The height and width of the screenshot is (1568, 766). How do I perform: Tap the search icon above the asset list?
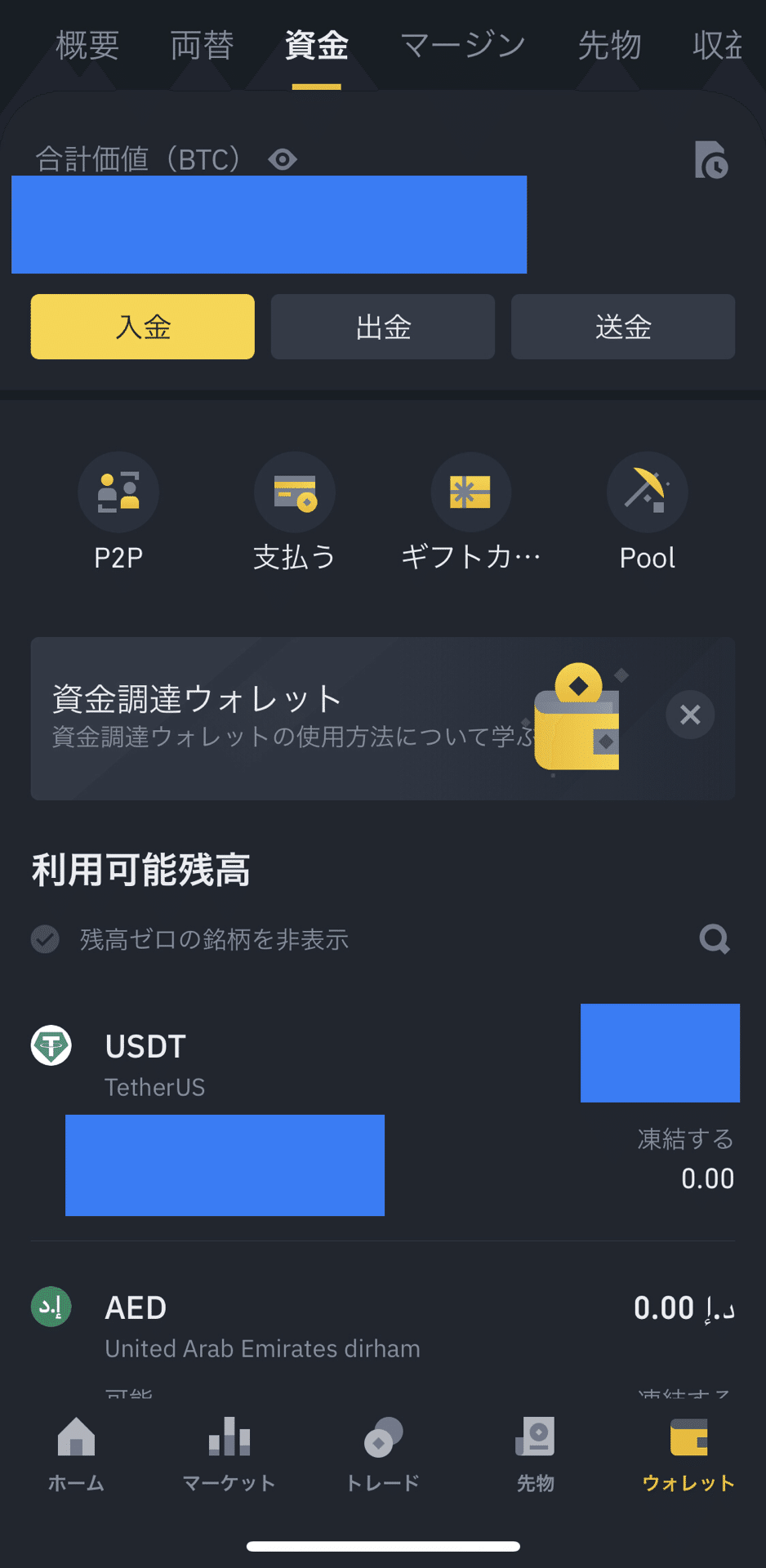[x=714, y=939]
